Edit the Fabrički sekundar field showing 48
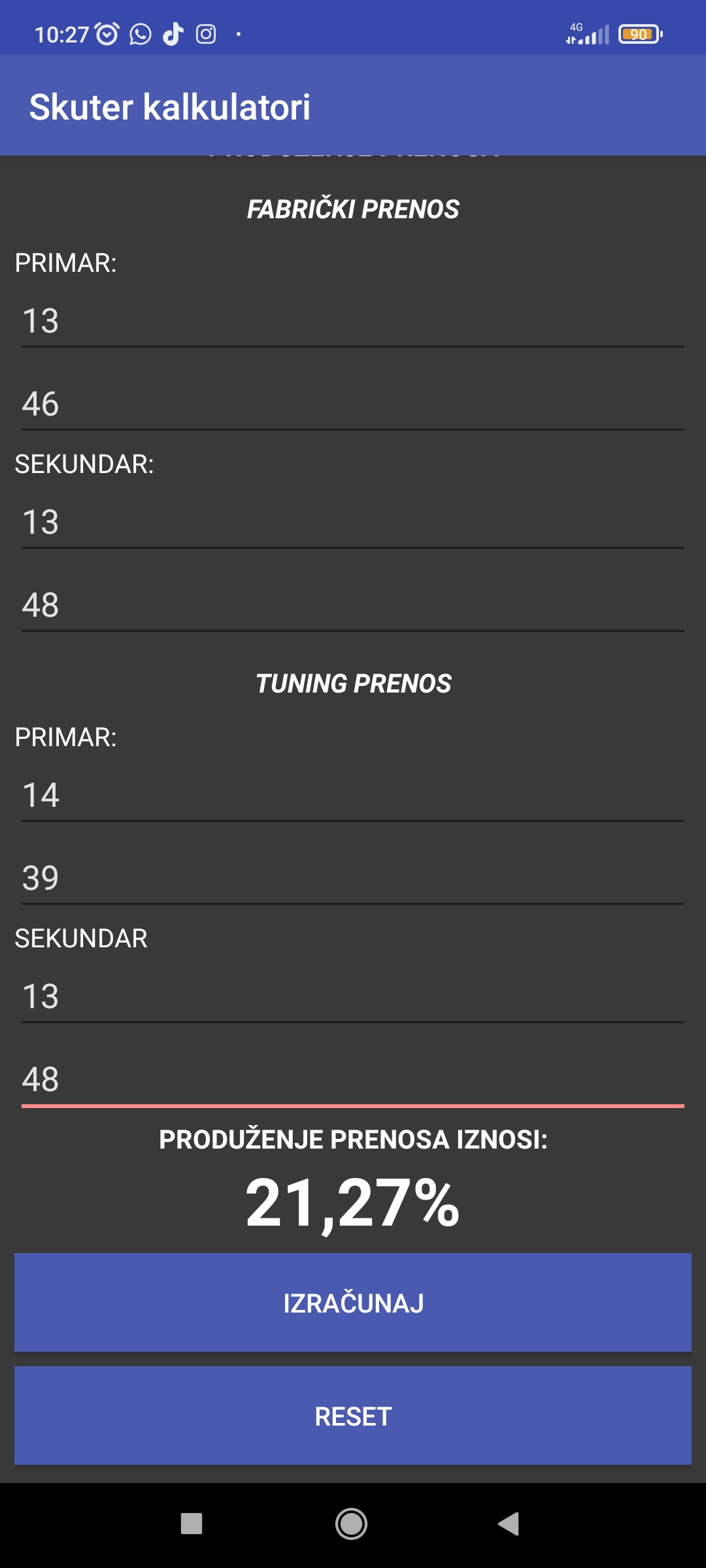The height and width of the screenshot is (1568, 706). coord(353,604)
